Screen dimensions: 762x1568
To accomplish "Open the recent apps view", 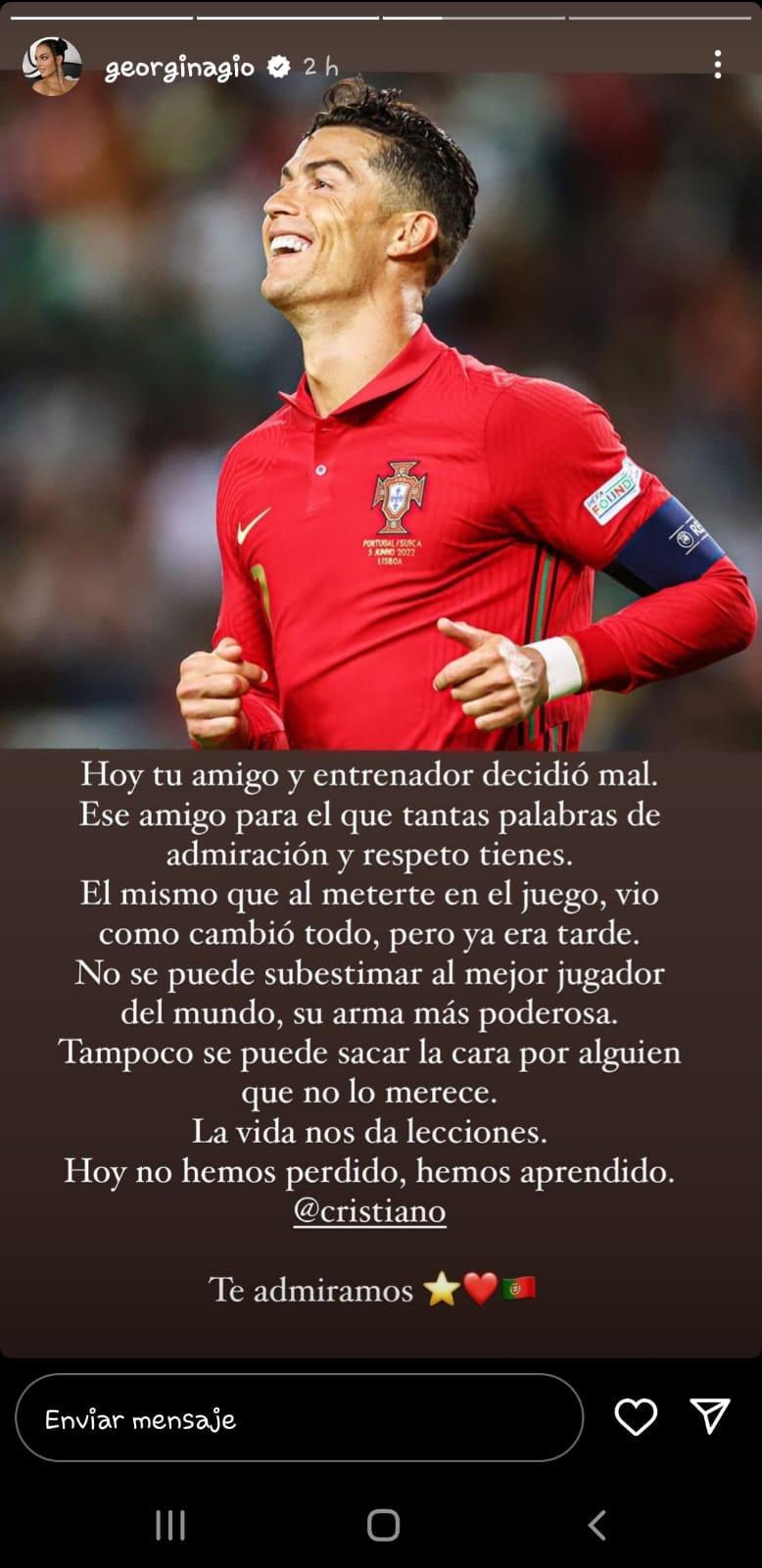I will (x=170, y=1525).
